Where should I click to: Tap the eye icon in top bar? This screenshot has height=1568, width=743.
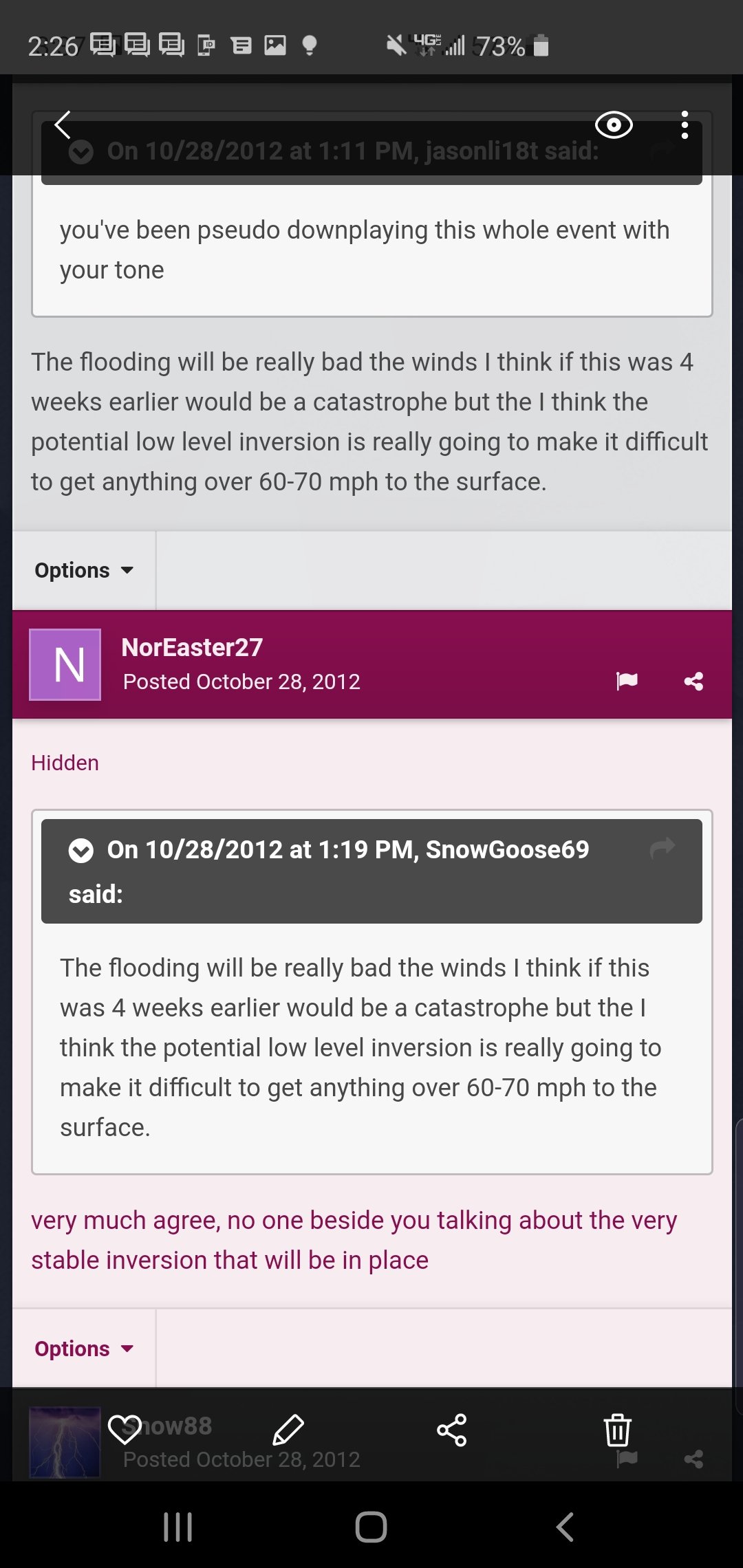[x=614, y=125]
